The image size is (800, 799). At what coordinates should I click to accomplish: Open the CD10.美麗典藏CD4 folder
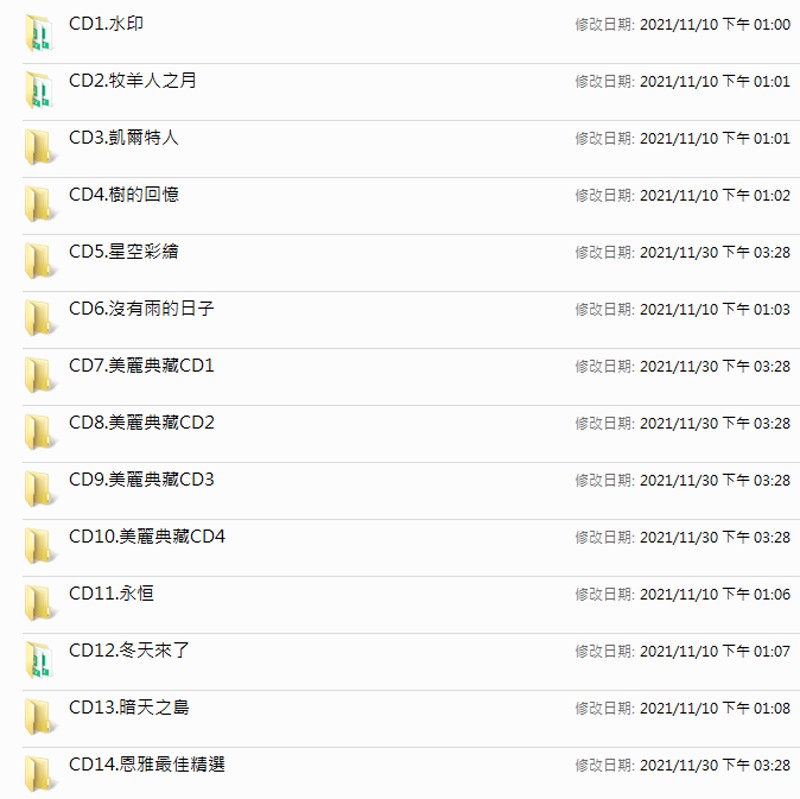[147, 537]
